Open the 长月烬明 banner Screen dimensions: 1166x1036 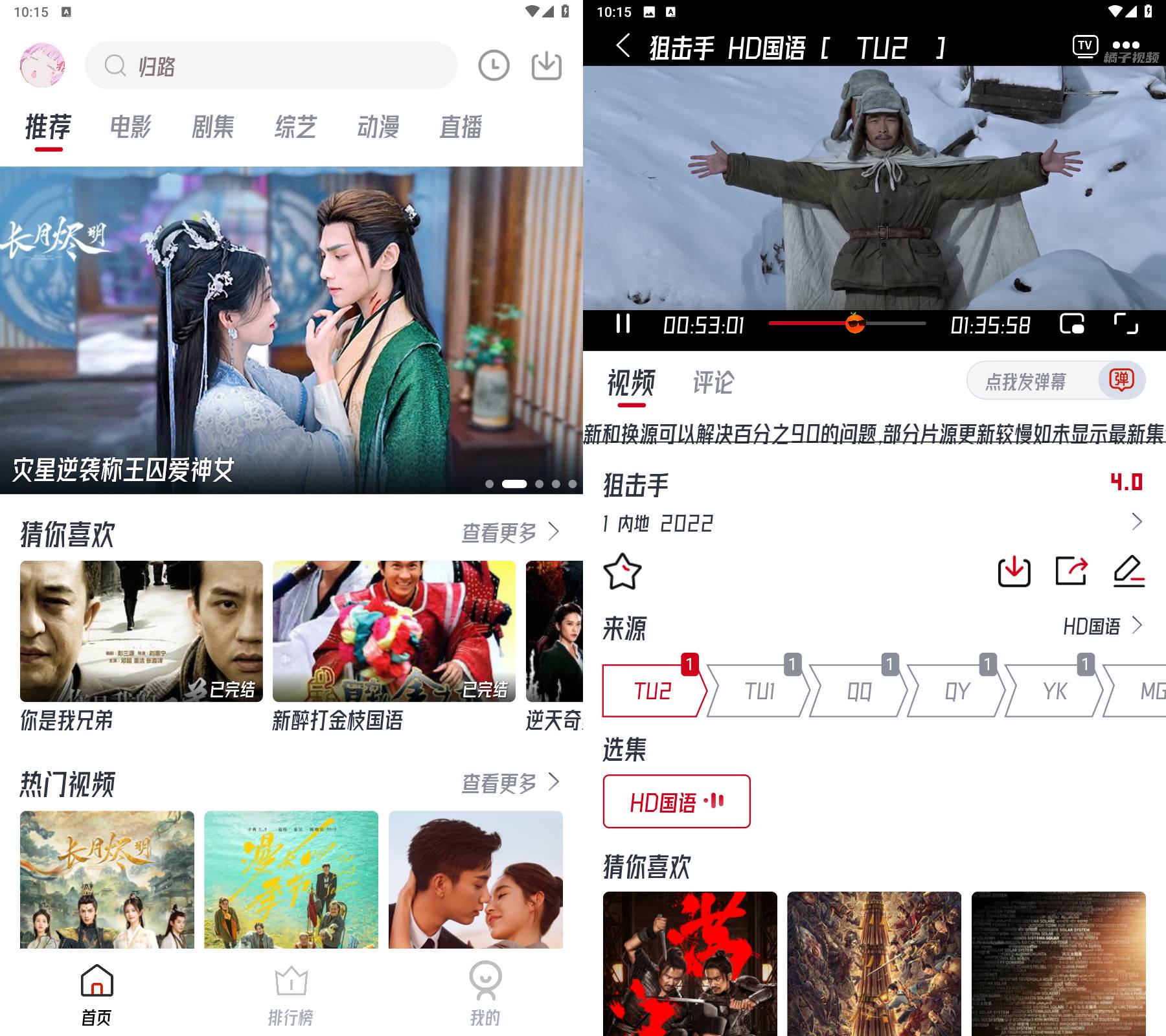pyautogui.click(x=291, y=330)
